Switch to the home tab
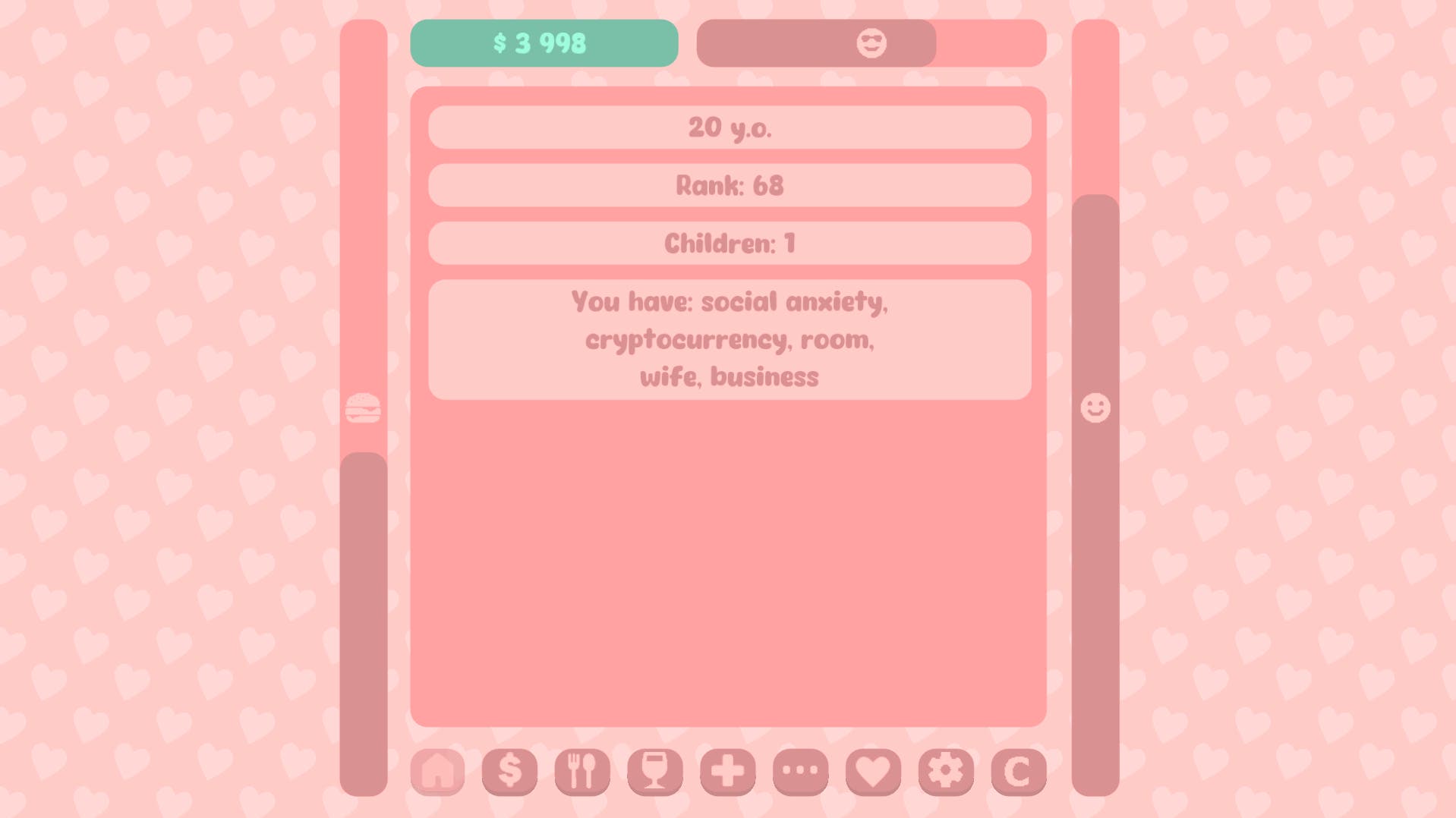This screenshot has width=1456, height=818. click(437, 772)
